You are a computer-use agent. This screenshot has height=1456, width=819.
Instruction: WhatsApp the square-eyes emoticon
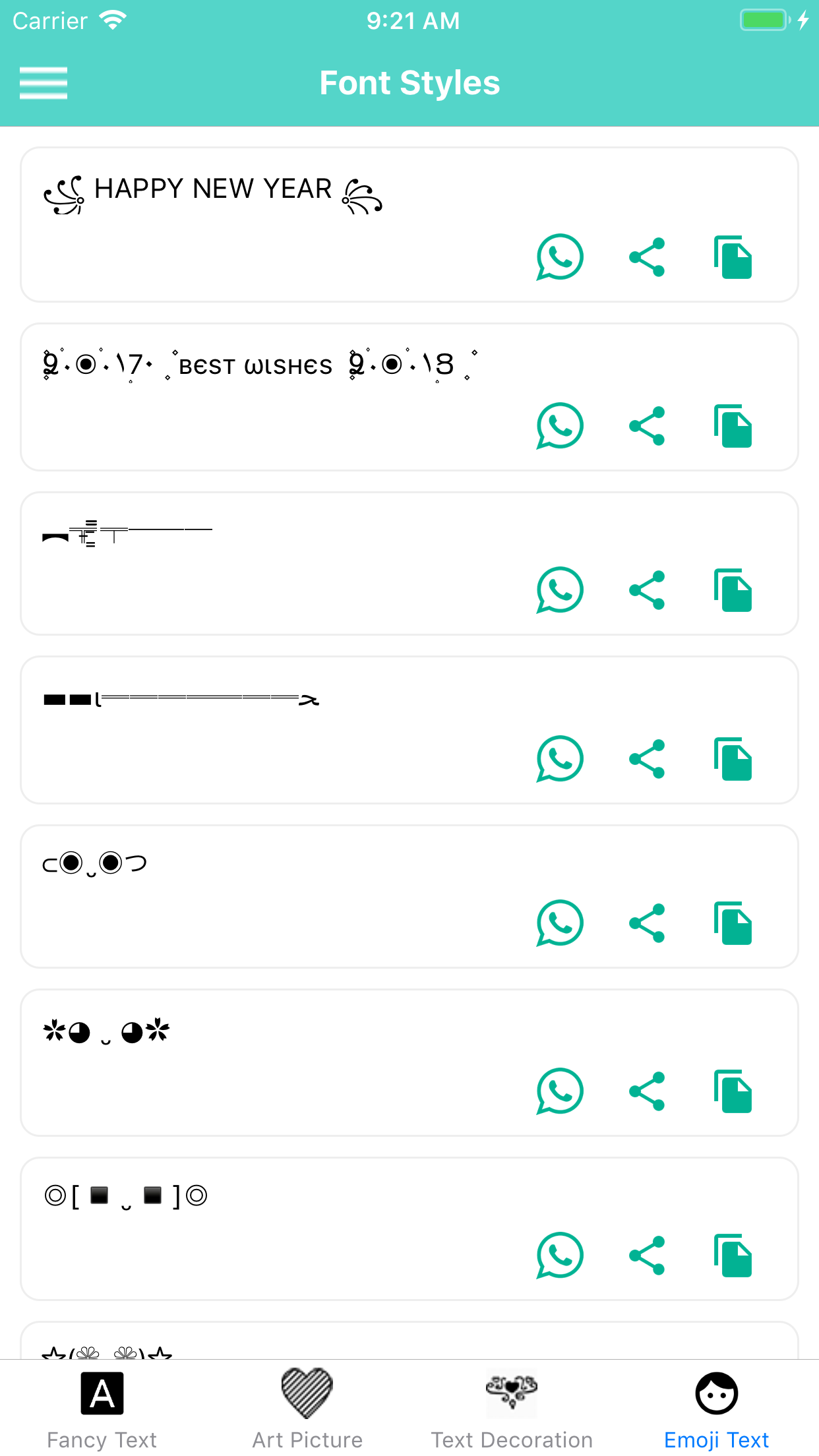(559, 1255)
